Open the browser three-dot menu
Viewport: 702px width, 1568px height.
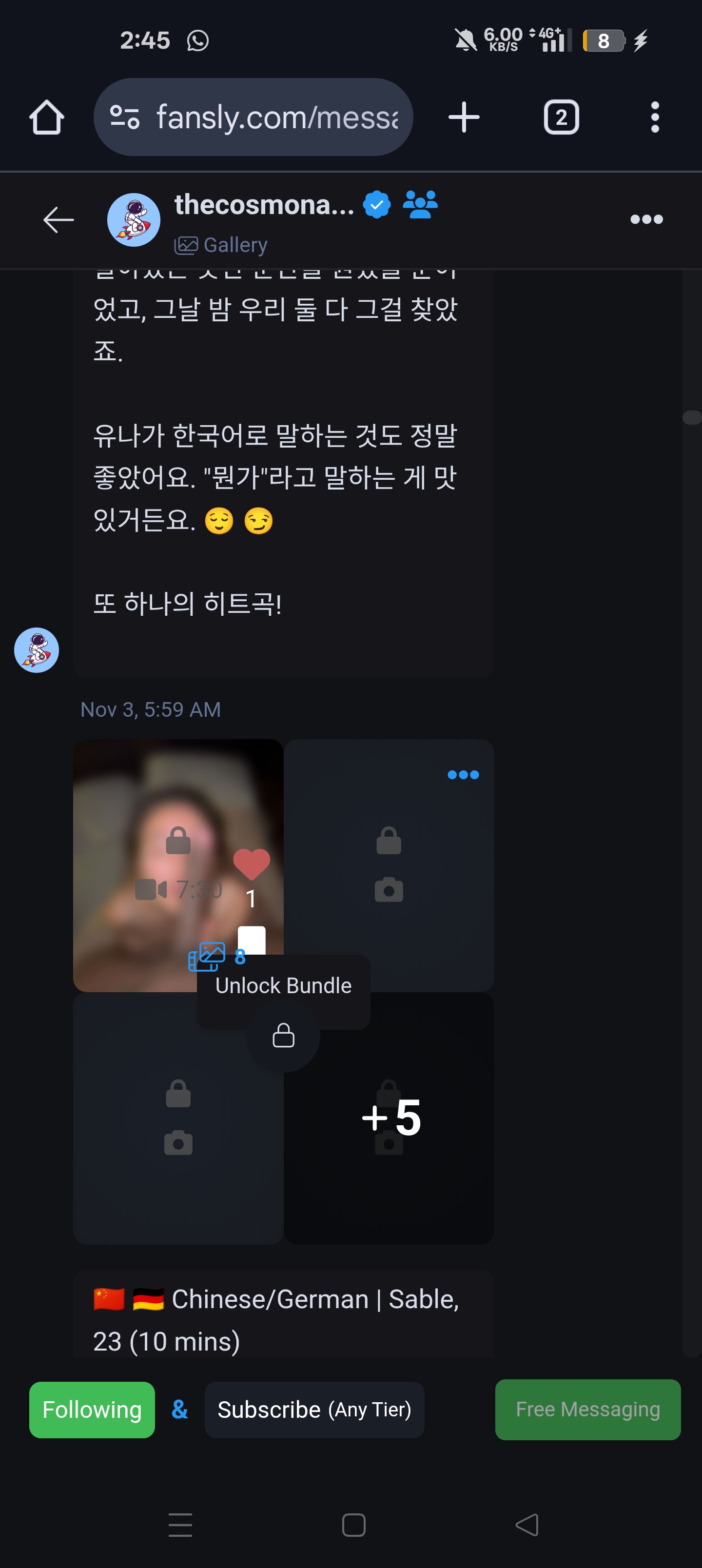pos(655,117)
